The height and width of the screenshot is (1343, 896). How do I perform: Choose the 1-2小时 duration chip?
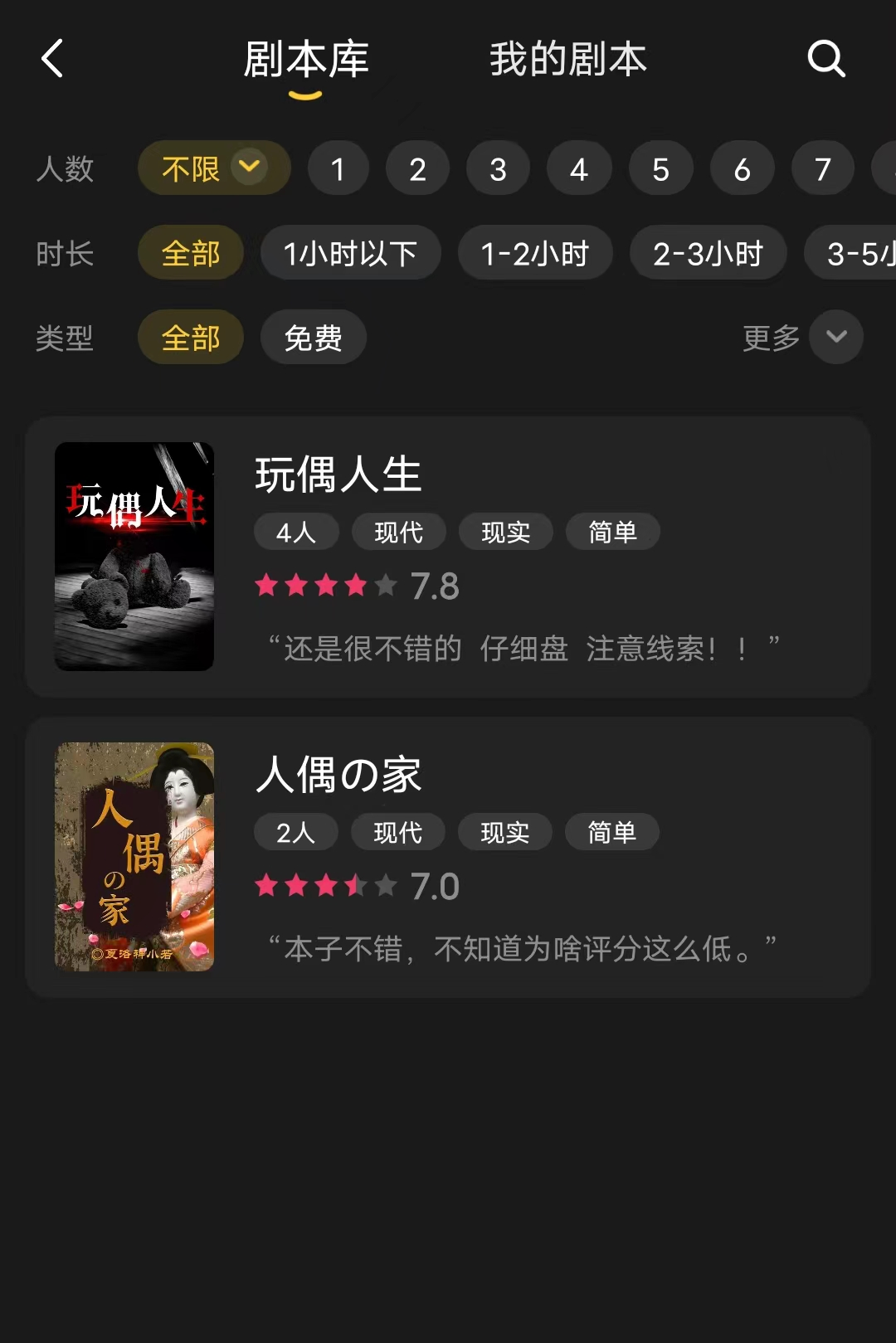click(x=535, y=253)
